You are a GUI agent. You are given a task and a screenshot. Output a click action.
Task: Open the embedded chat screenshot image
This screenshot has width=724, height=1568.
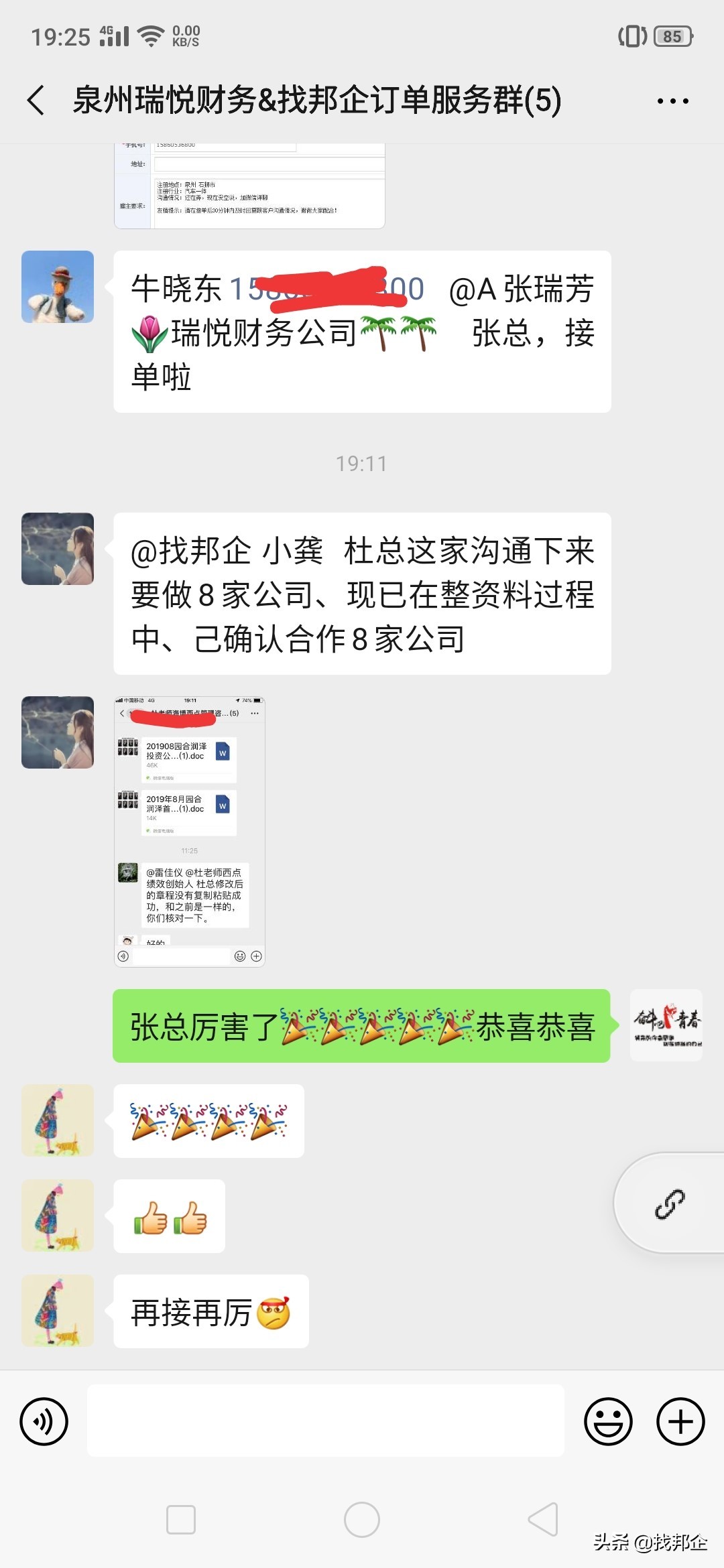coord(190,831)
